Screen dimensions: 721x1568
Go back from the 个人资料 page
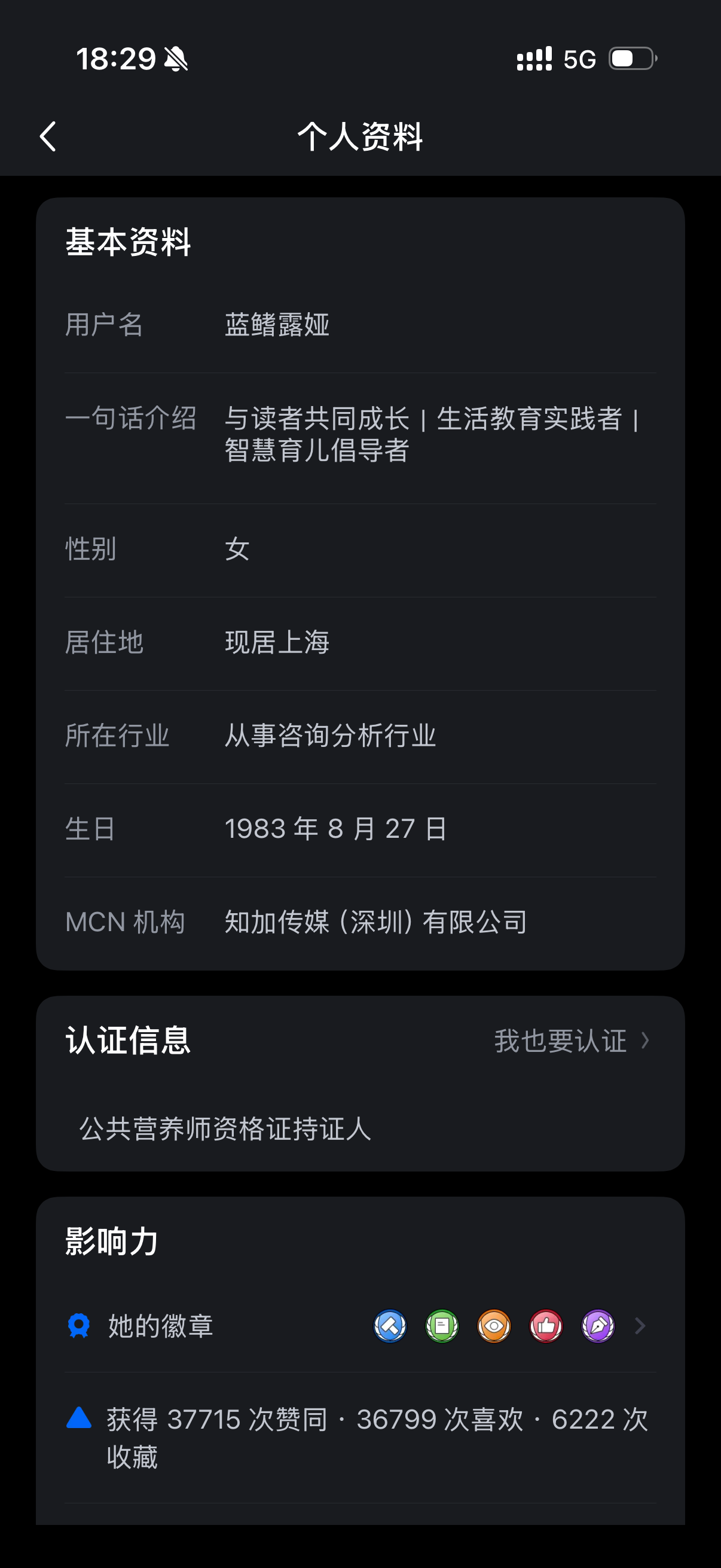(x=48, y=136)
